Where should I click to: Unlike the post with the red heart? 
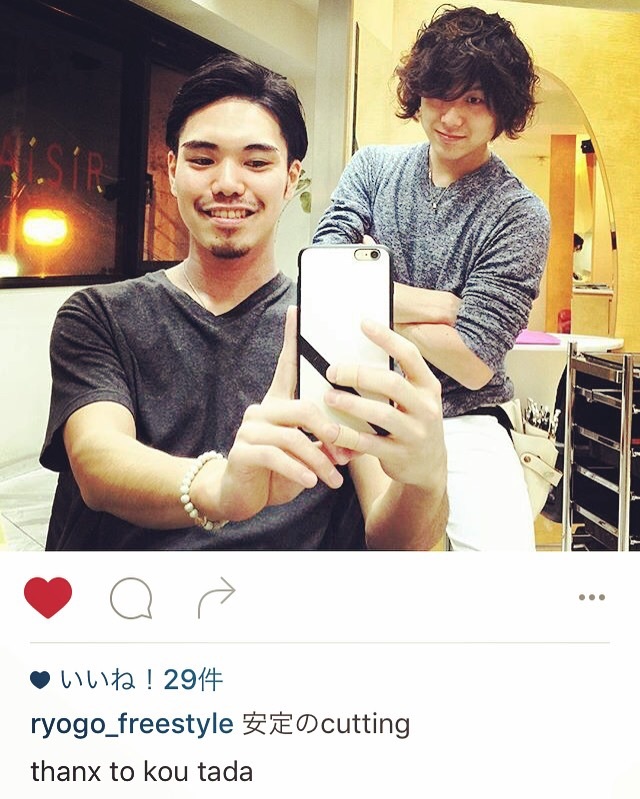point(48,598)
